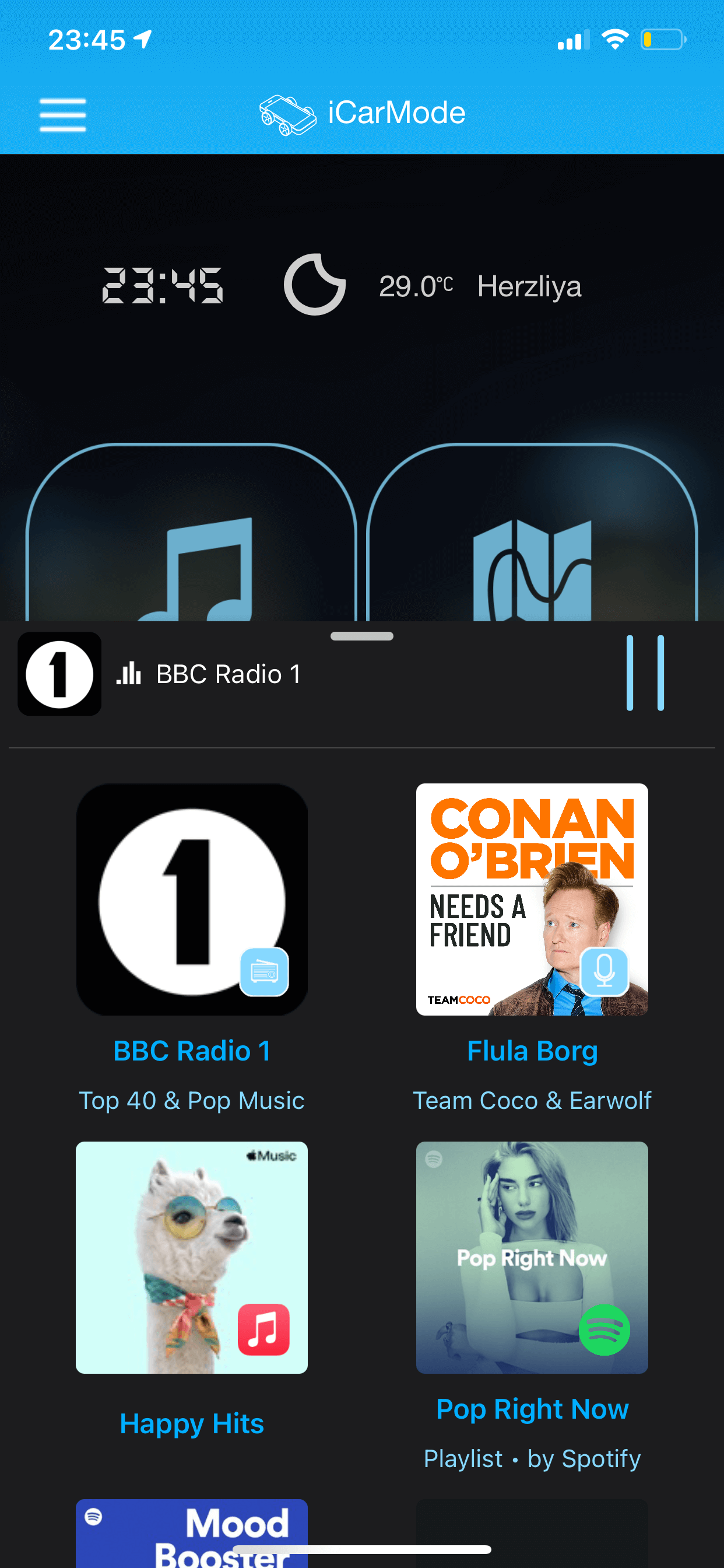The image size is (724, 1568).
Task: Open the maps tile
Action: [x=532, y=533]
